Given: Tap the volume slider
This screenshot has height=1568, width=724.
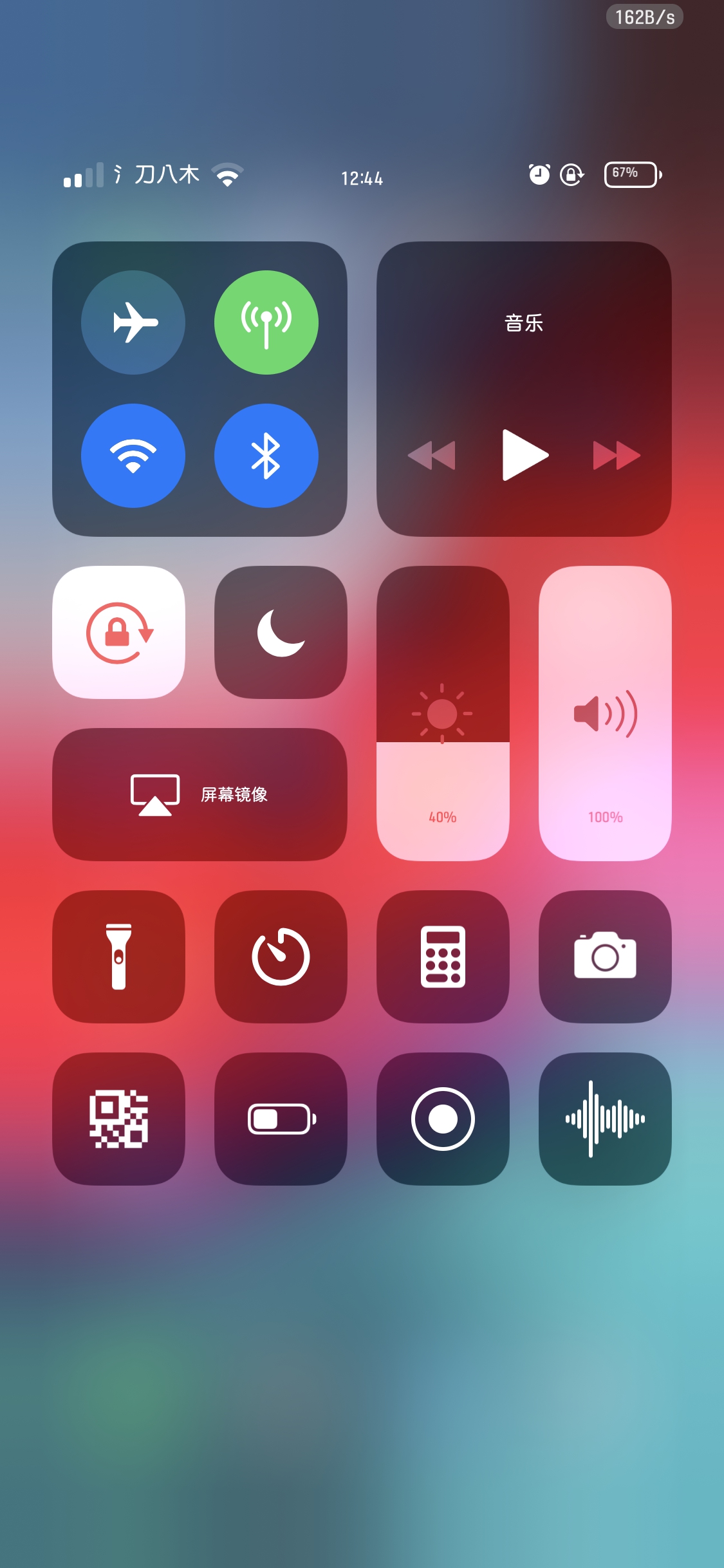Looking at the screenshot, I should [x=605, y=713].
